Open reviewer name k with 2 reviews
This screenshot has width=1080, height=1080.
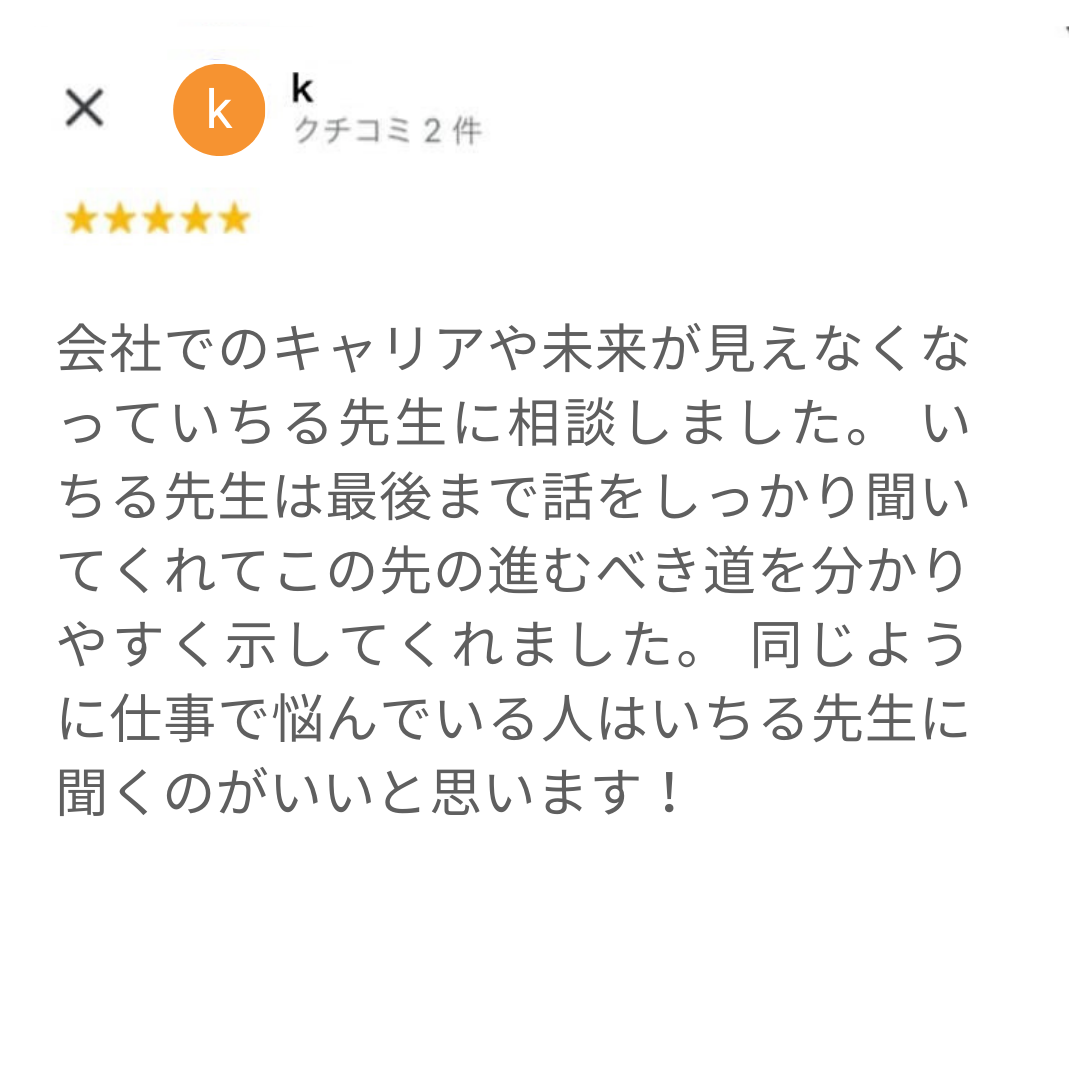pos(303,89)
